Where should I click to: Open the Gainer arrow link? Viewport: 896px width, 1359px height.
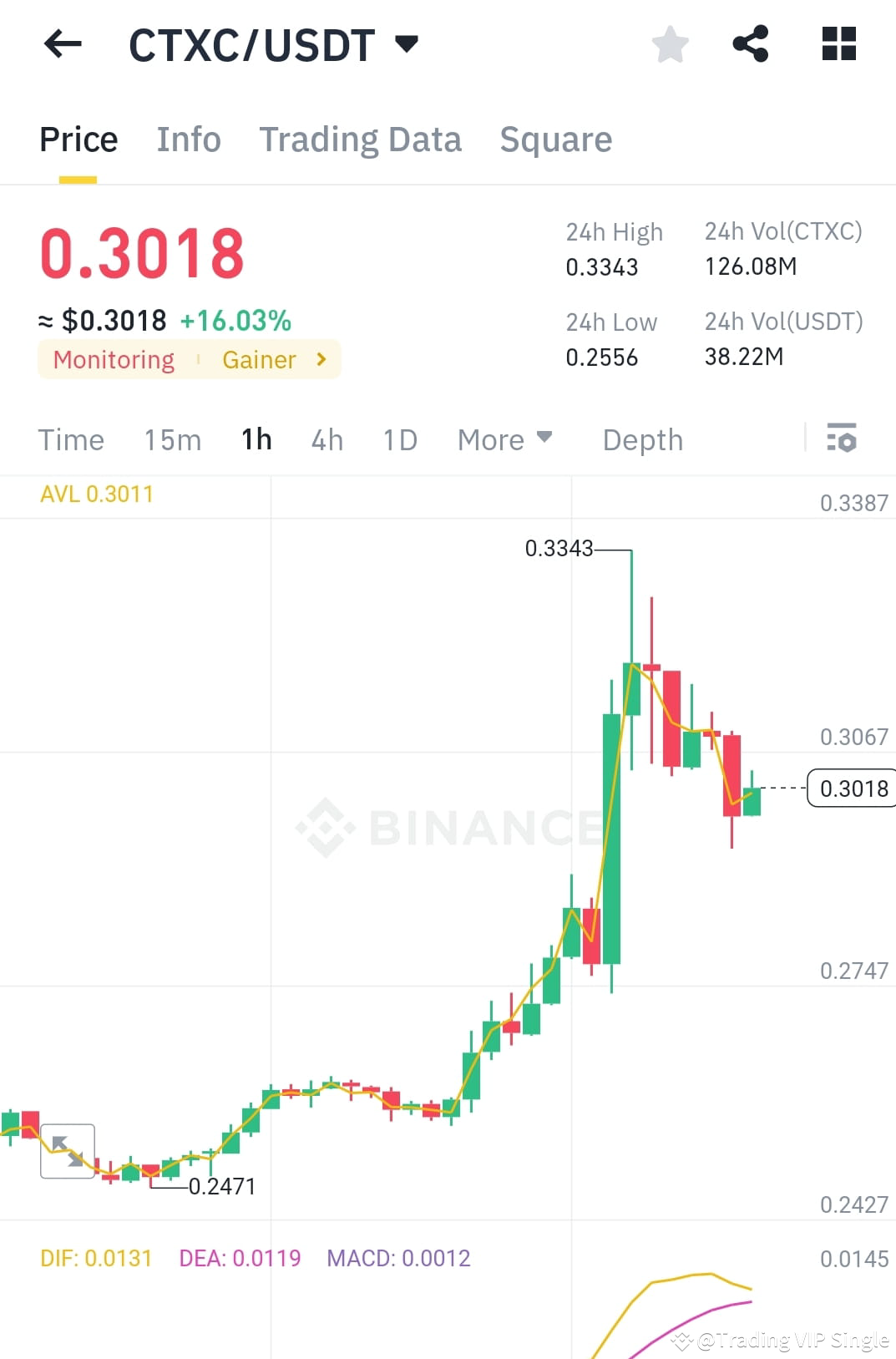tap(321, 359)
